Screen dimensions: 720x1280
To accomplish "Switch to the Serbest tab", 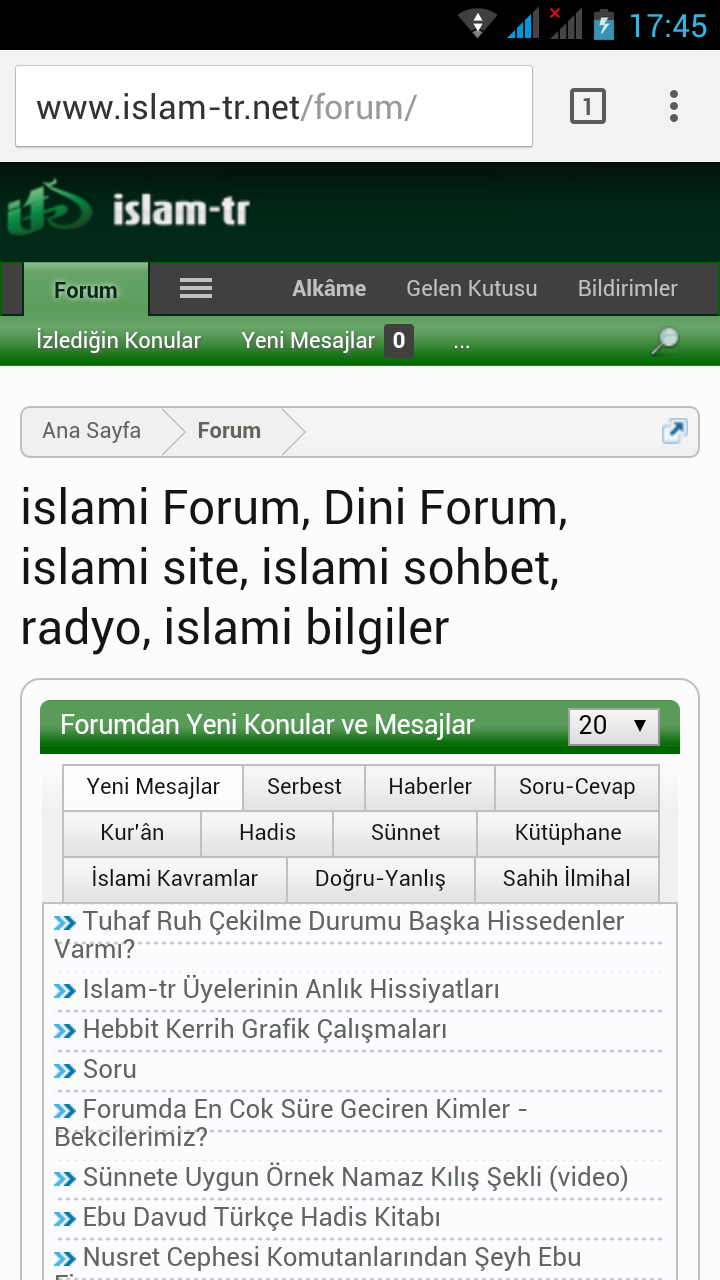I will [x=304, y=787].
